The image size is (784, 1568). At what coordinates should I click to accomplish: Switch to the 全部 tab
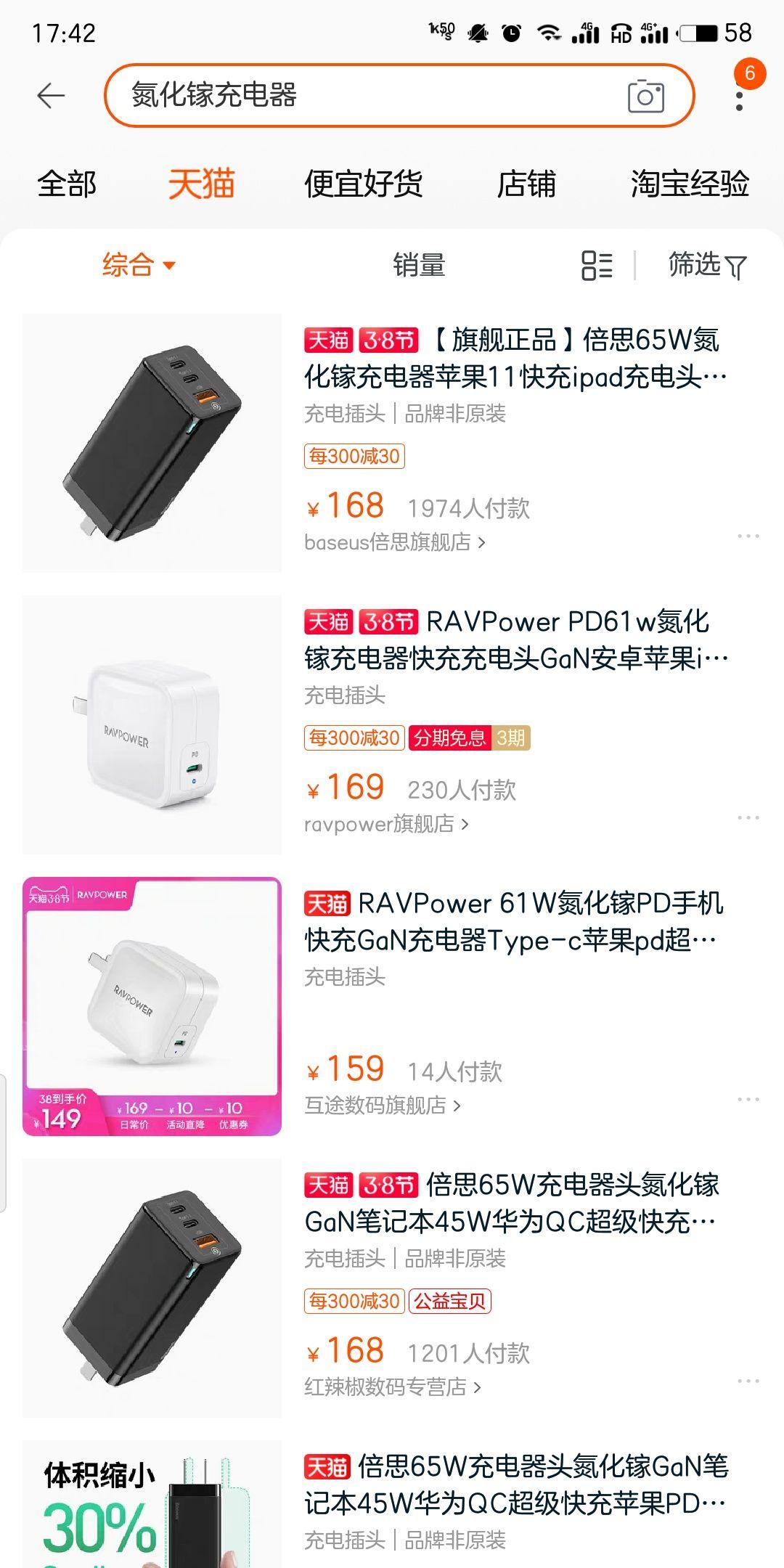(x=67, y=184)
